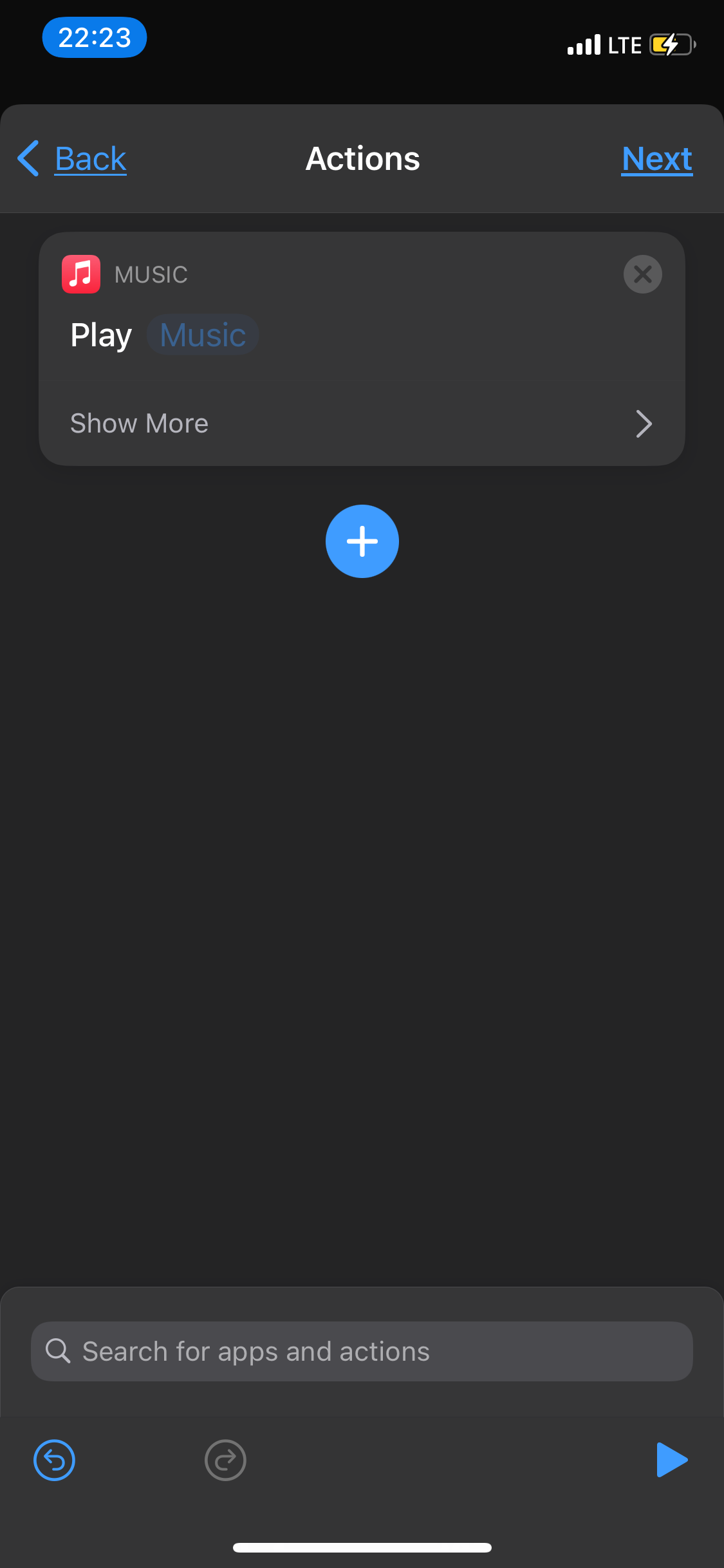Select the Play label in the action card

[100, 334]
